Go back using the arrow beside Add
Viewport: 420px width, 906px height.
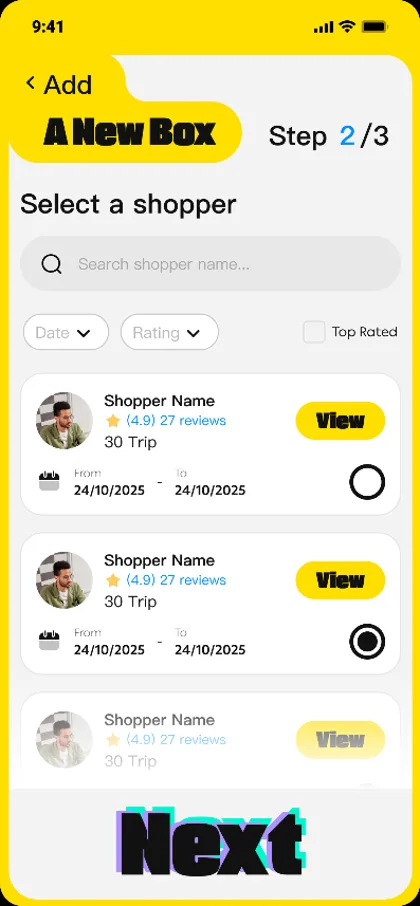[x=31, y=83]
